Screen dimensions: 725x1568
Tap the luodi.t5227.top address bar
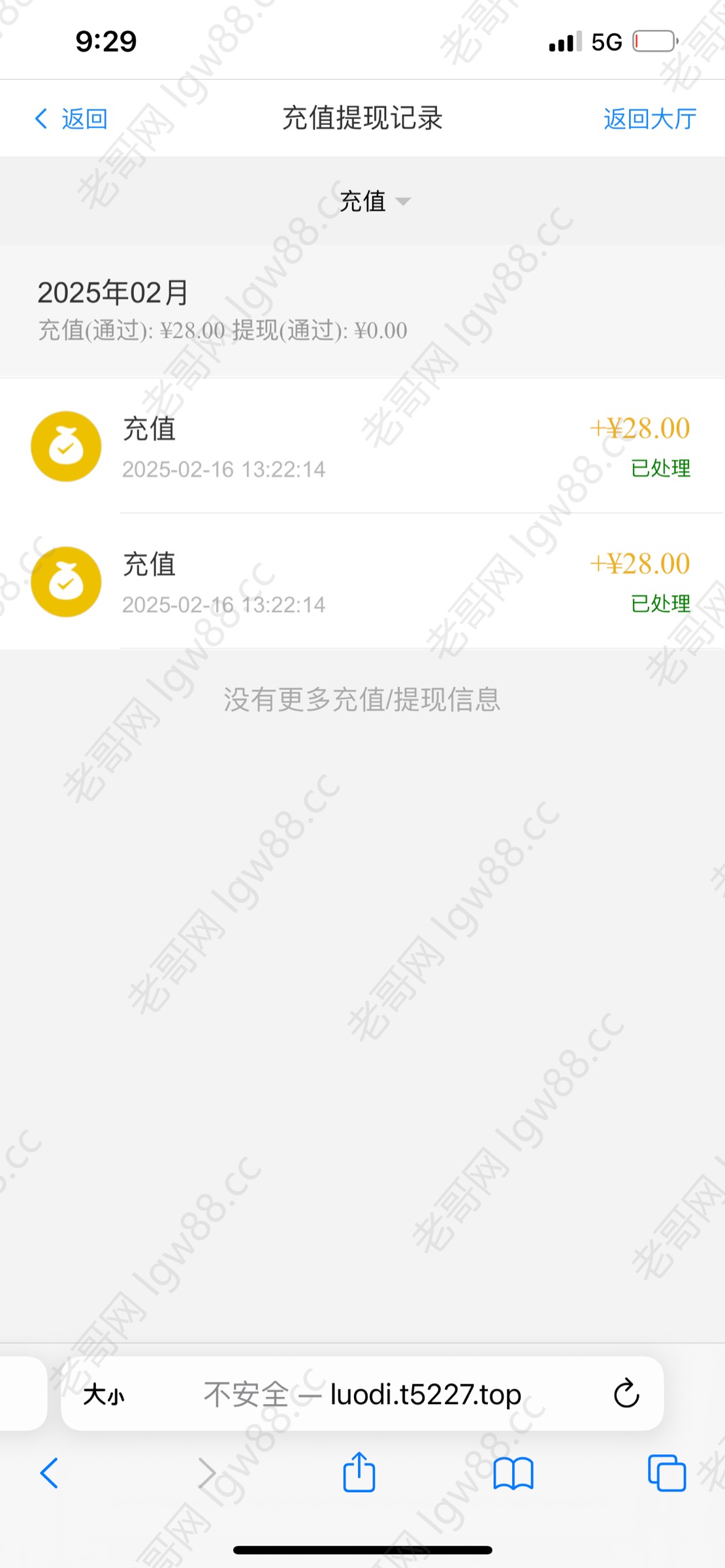click(362, 1394)
